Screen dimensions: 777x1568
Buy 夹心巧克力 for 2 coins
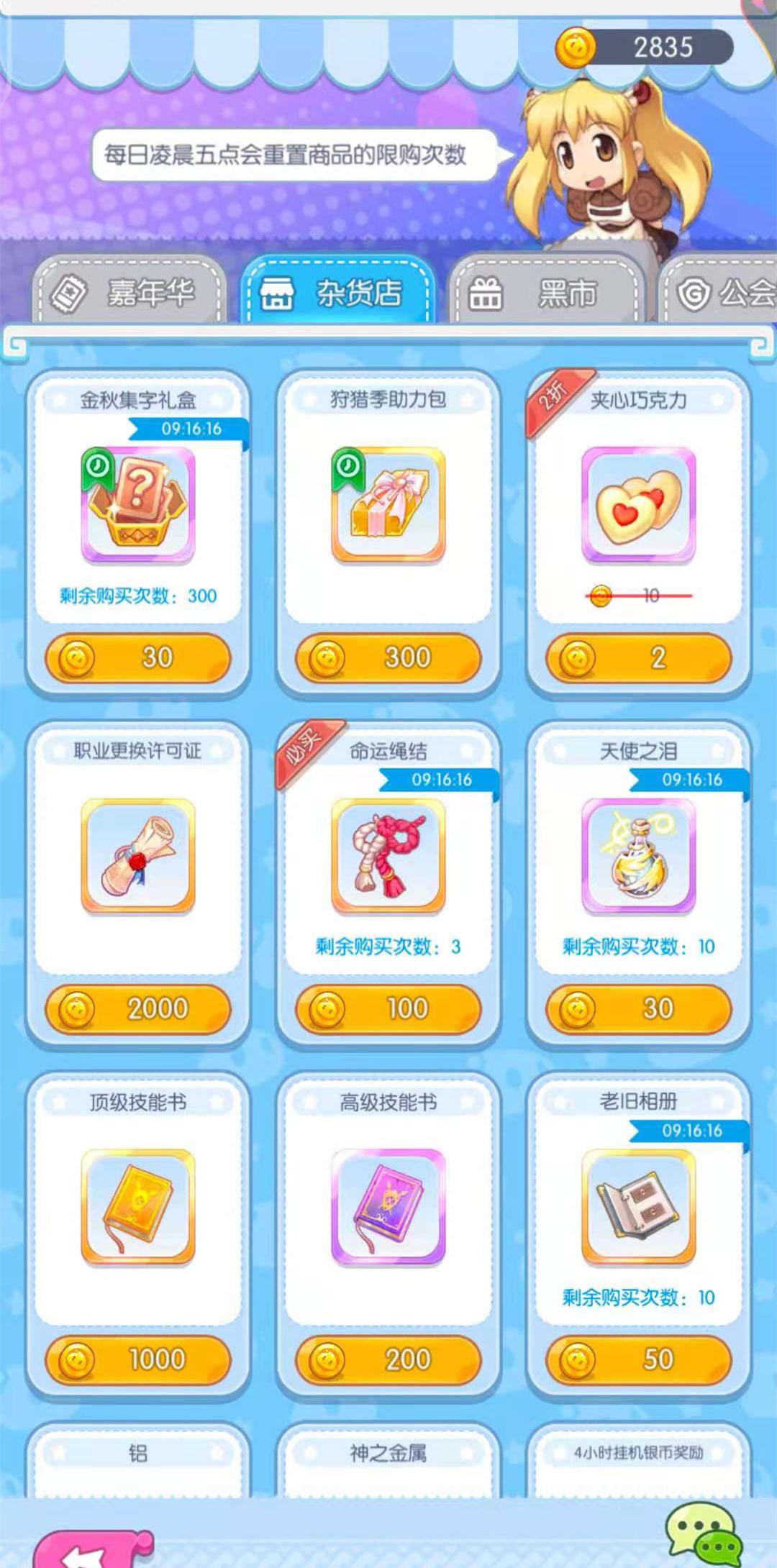click(x=639, y=657)
